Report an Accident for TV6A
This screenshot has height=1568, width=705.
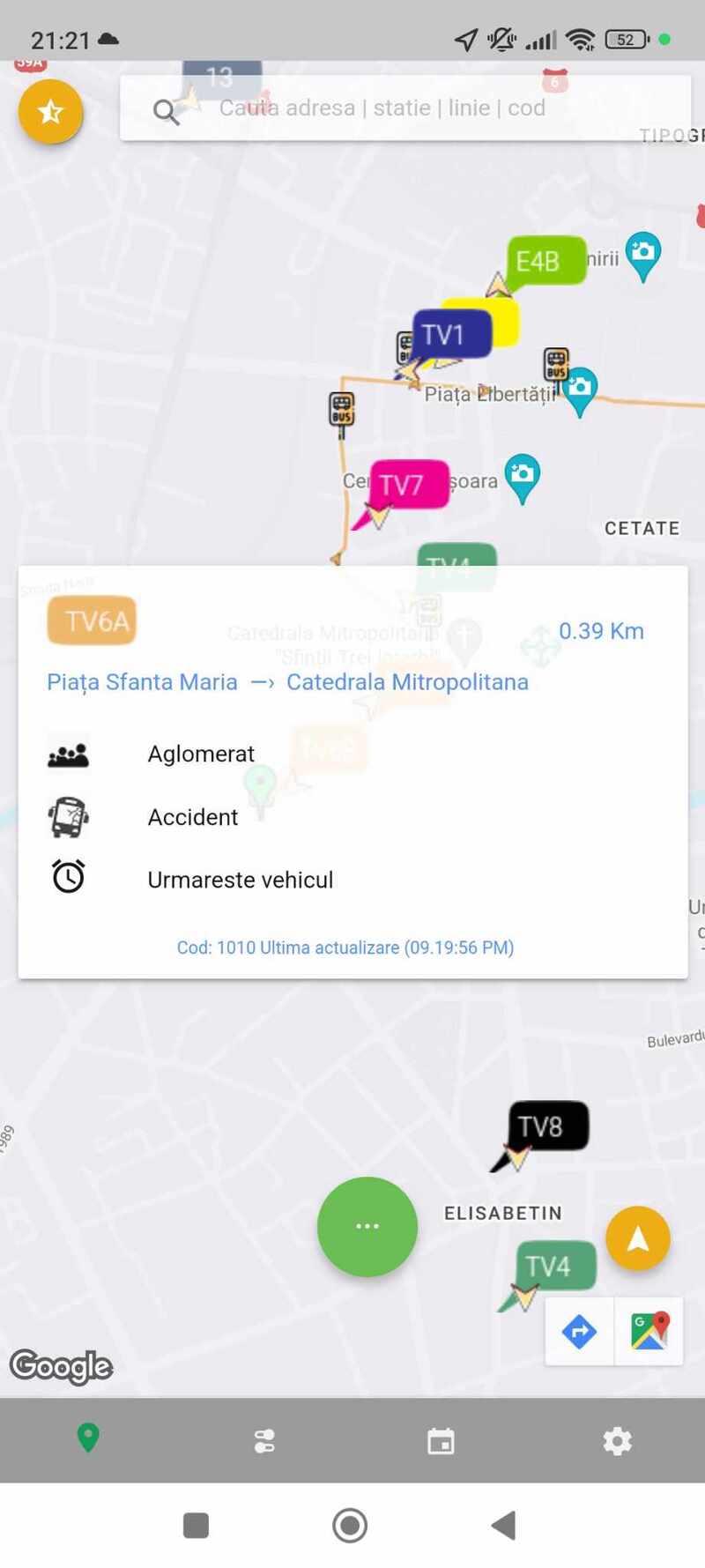[193, 818]
